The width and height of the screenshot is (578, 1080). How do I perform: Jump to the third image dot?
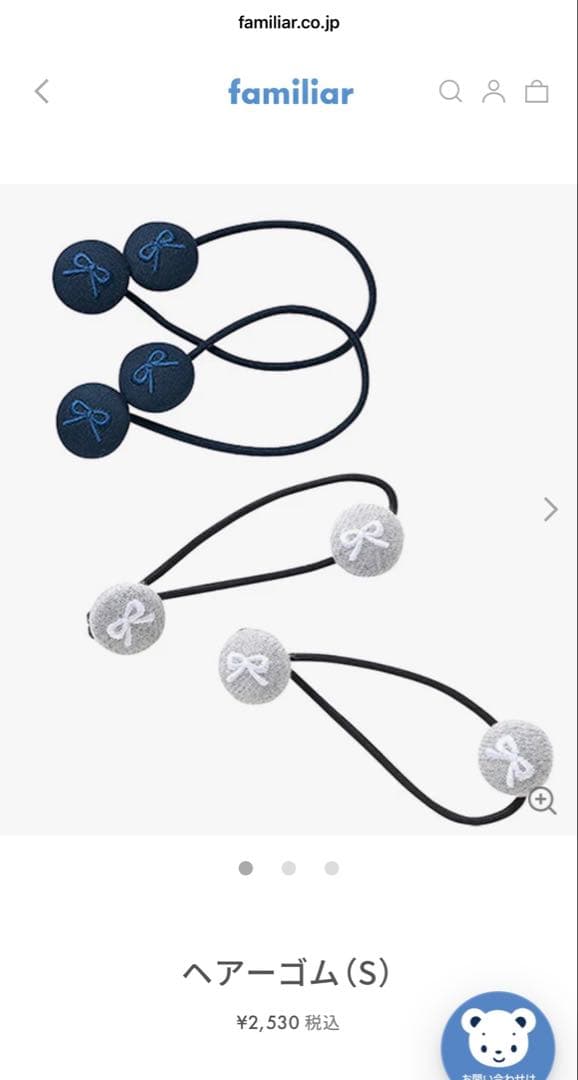pos(332,869)
